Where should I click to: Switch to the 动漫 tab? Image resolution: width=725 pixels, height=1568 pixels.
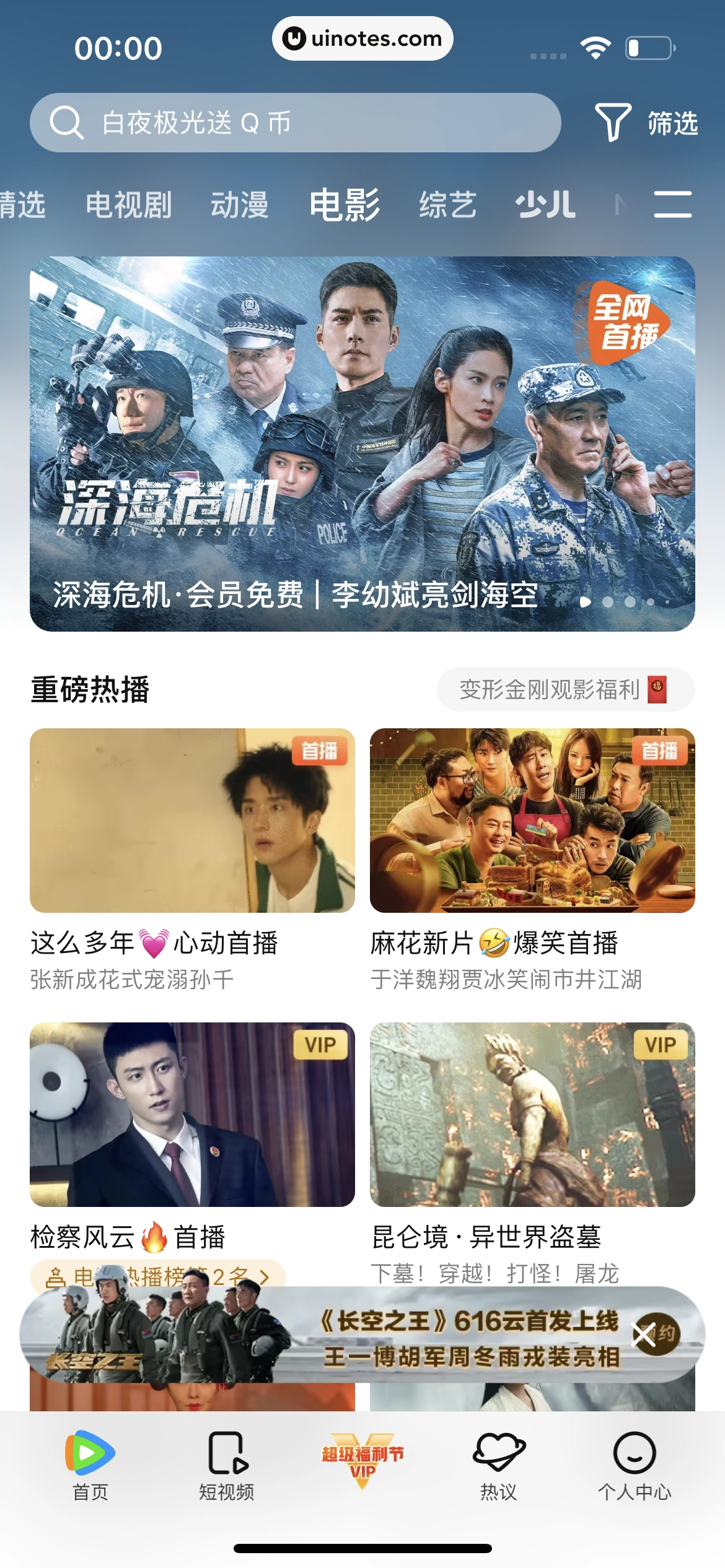pyautogui.click(x=239, y=205)
